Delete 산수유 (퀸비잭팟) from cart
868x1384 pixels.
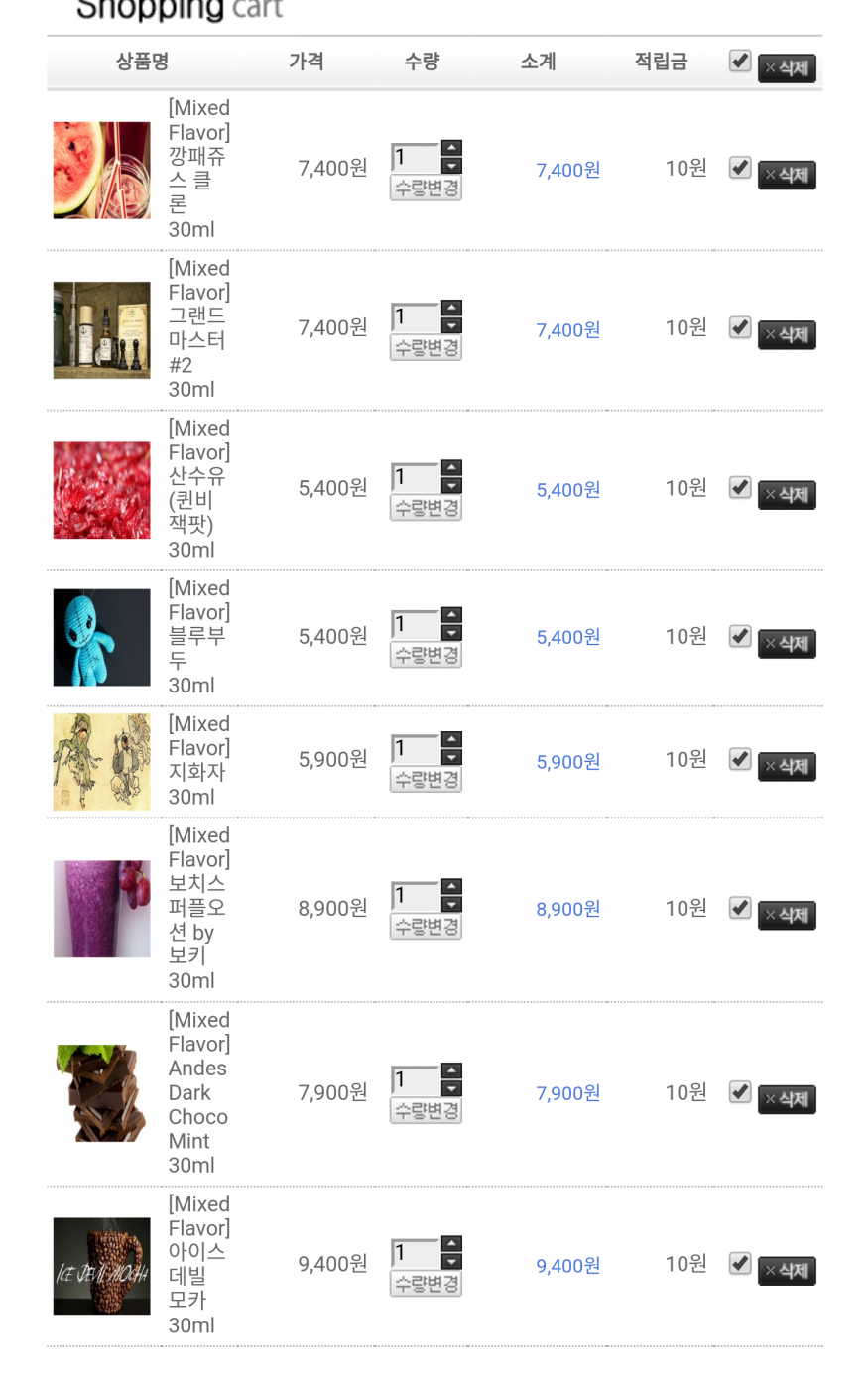point(787,495)
